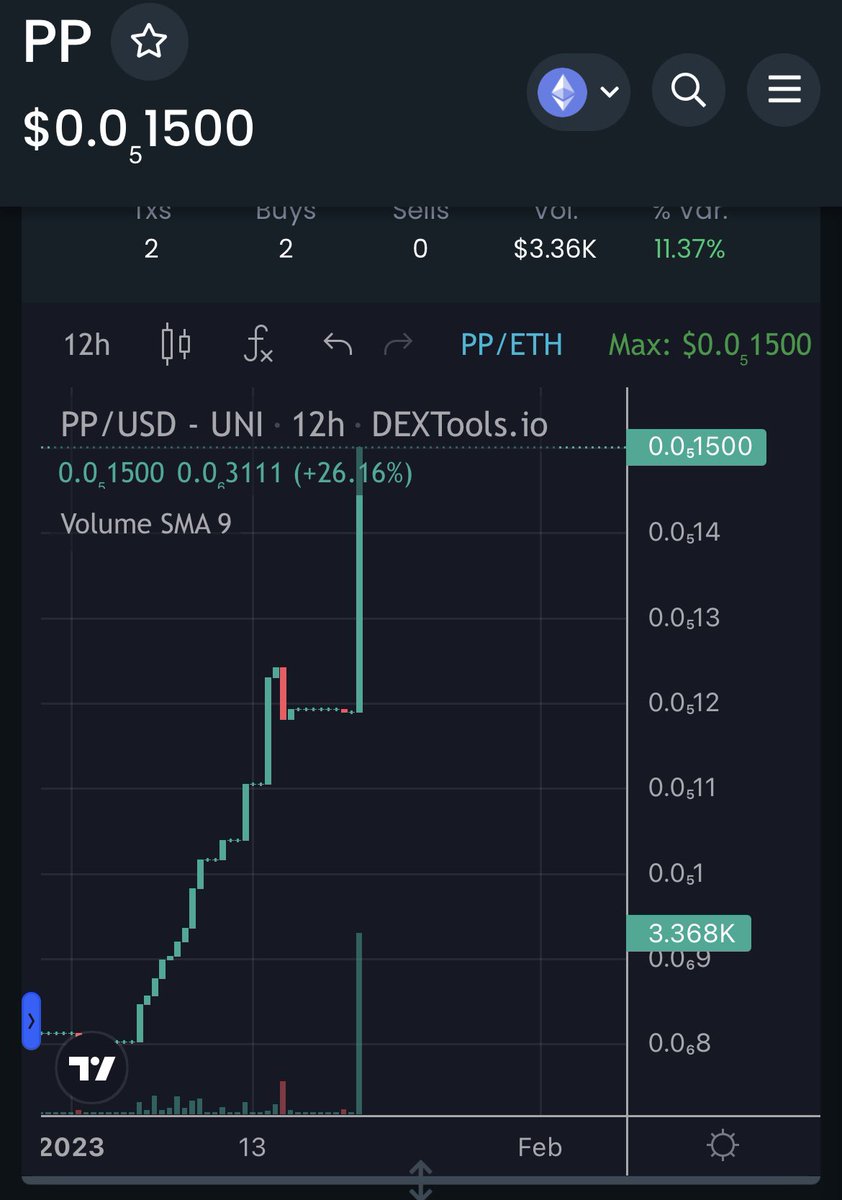
Task: Open the indicators fx menu
Action: (258, 345)
